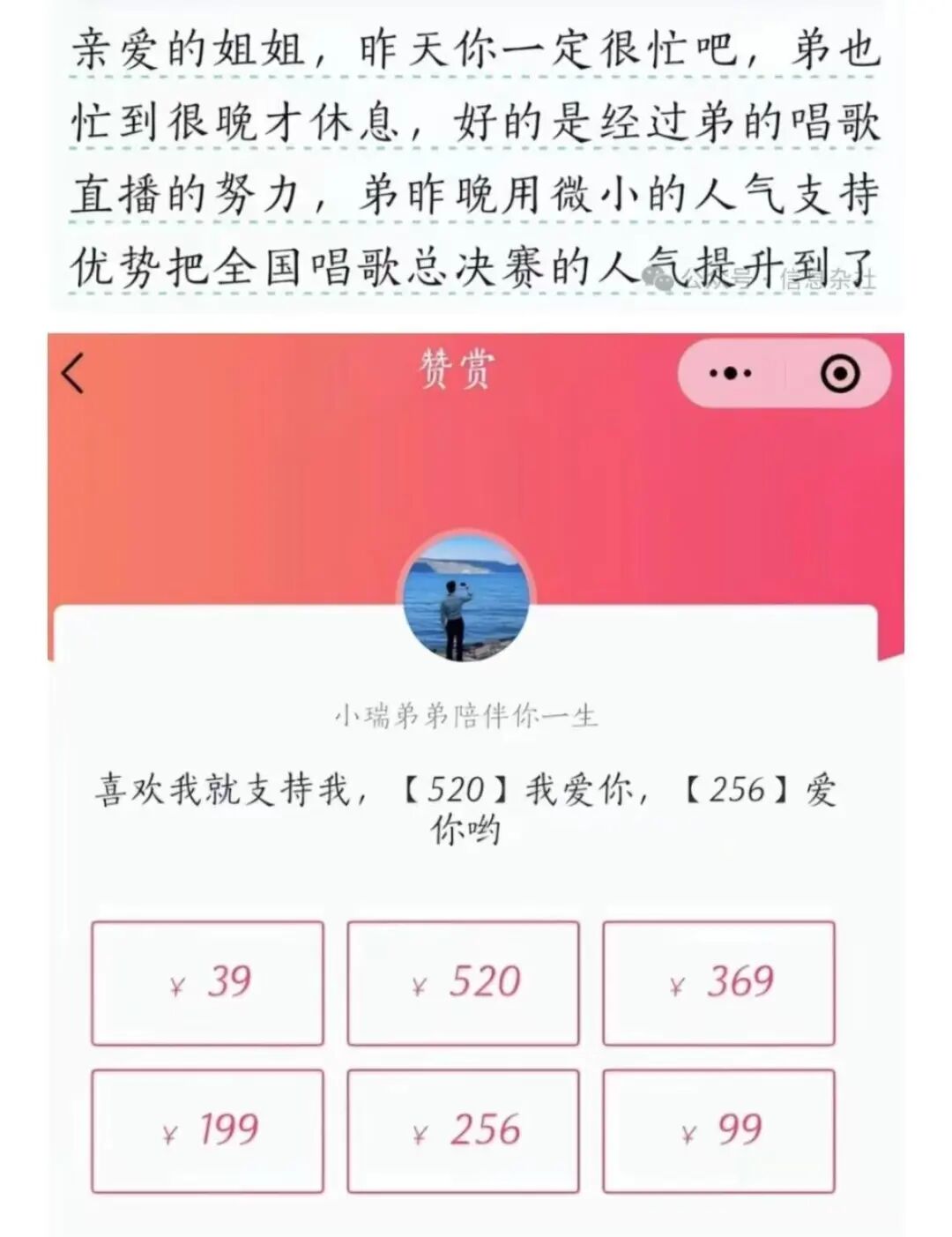Close the mini program with the circle icon

(x=839, y=373)
